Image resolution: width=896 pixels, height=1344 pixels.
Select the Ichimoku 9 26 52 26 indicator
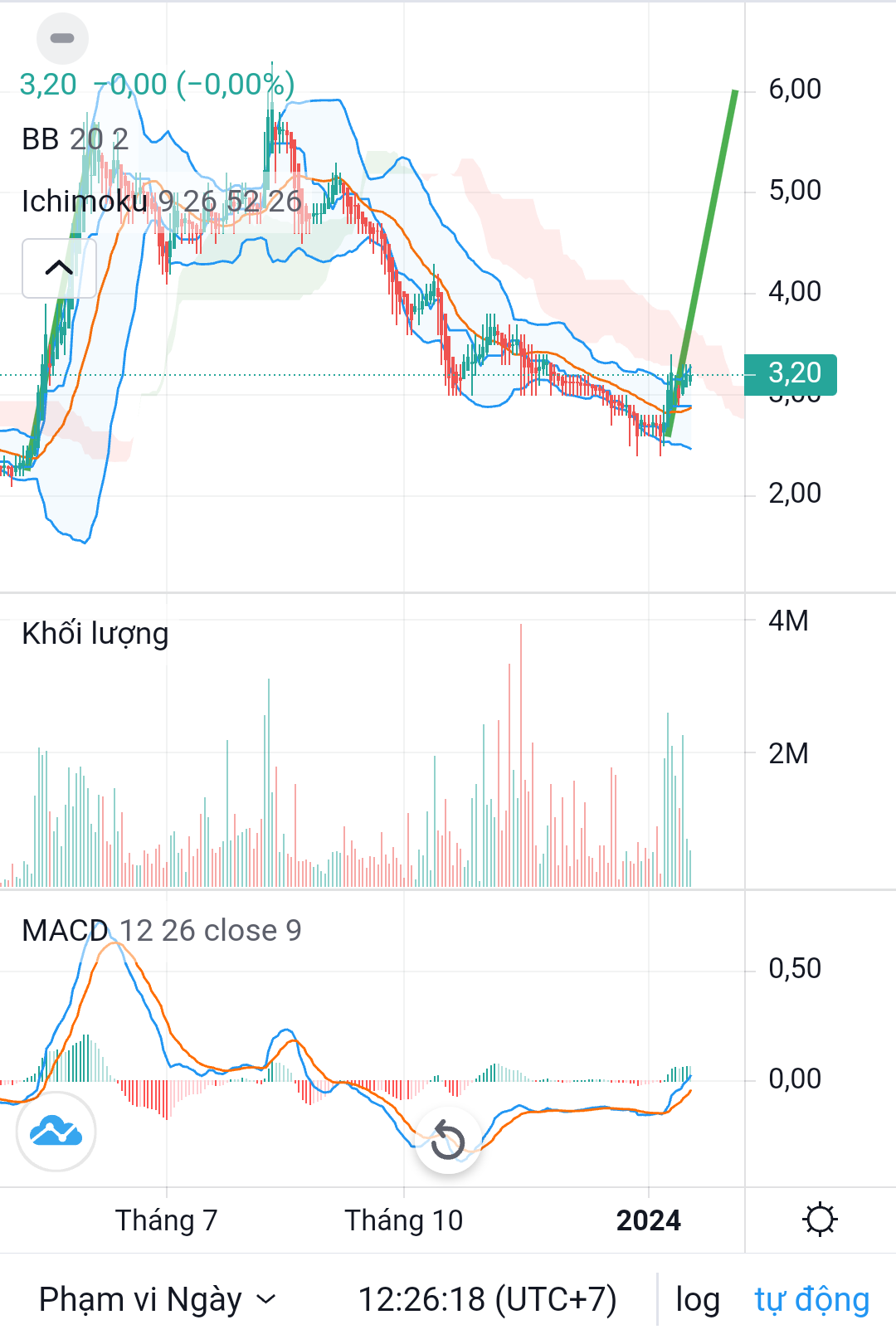162,202
